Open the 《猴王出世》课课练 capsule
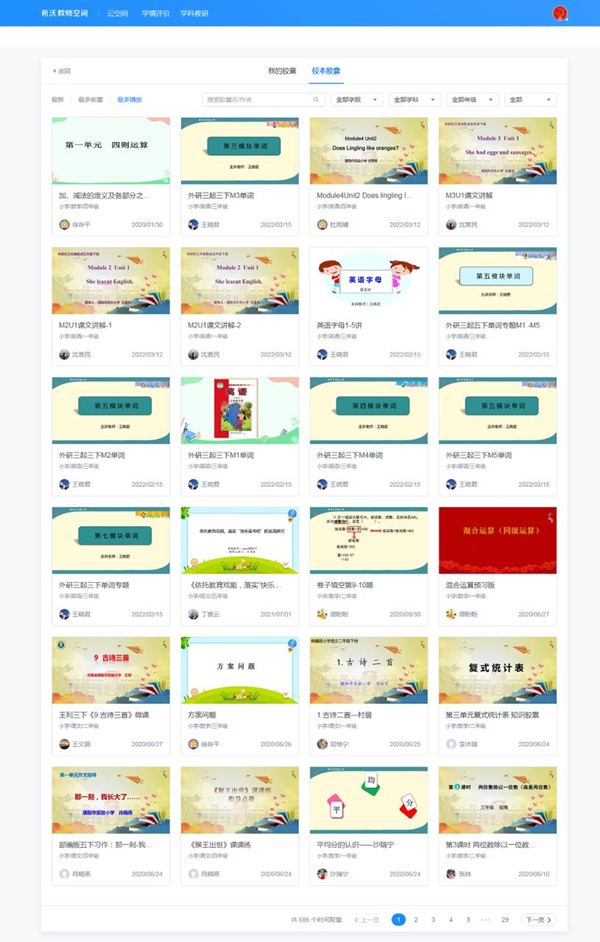This screenshot has width=600, height=942. click(239, 801)
